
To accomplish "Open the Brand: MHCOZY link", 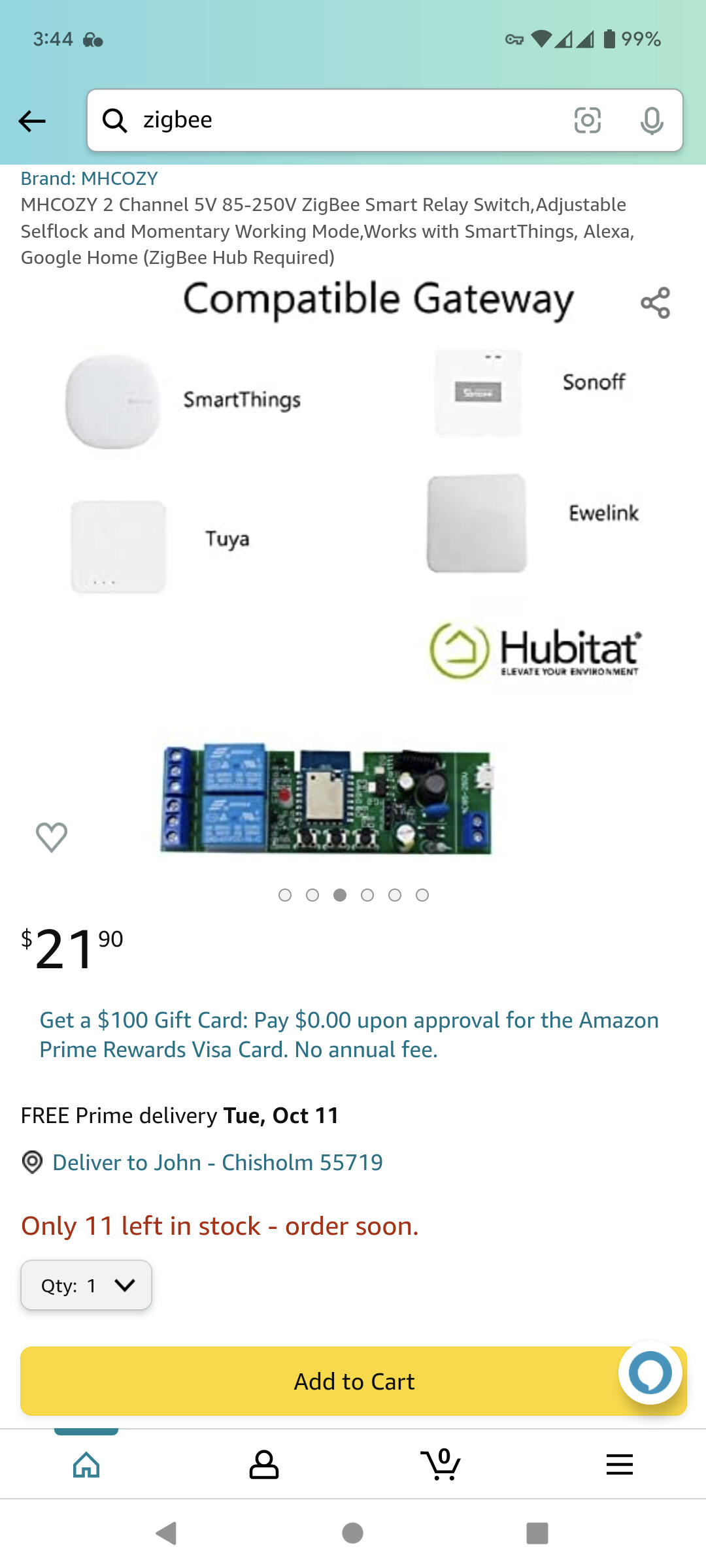I will coord(90,178).
